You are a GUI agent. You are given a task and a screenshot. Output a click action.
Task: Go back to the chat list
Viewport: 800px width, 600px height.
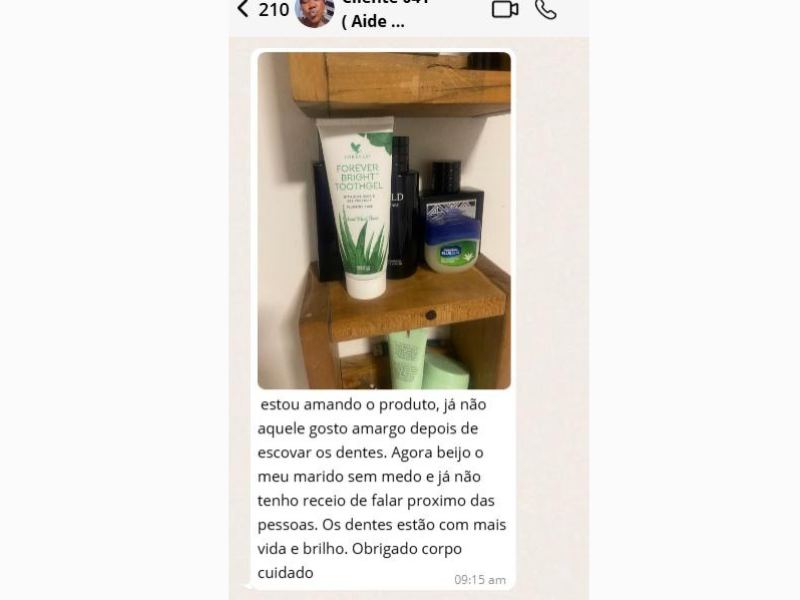(x=243, y=9)
